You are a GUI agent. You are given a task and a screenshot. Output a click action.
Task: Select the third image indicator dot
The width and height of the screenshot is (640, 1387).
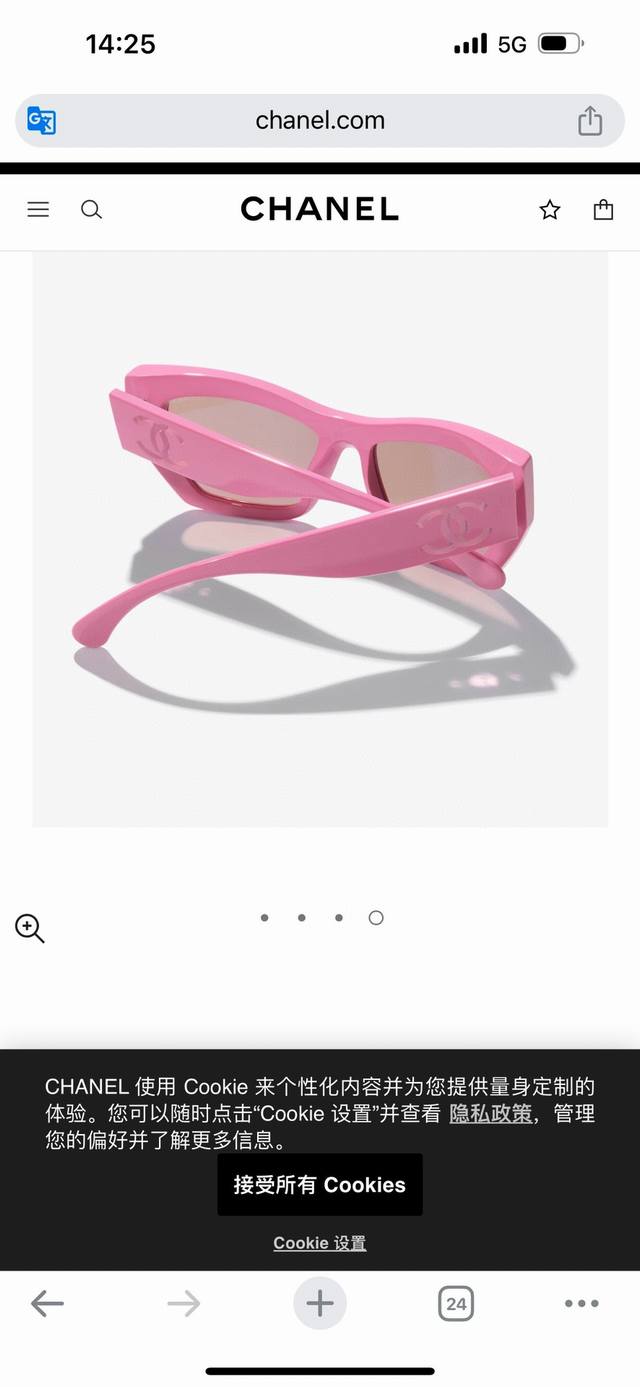click(339, 917)
